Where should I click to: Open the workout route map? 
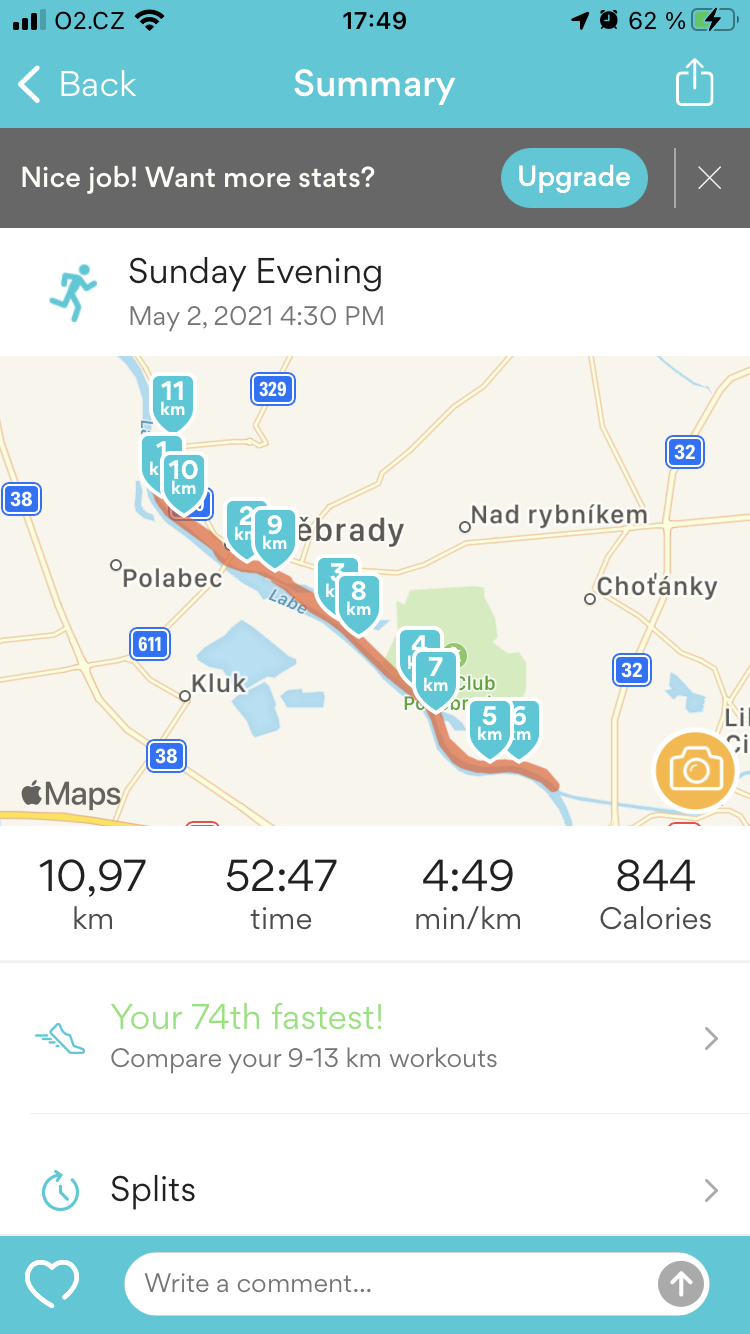coord(375,591)
